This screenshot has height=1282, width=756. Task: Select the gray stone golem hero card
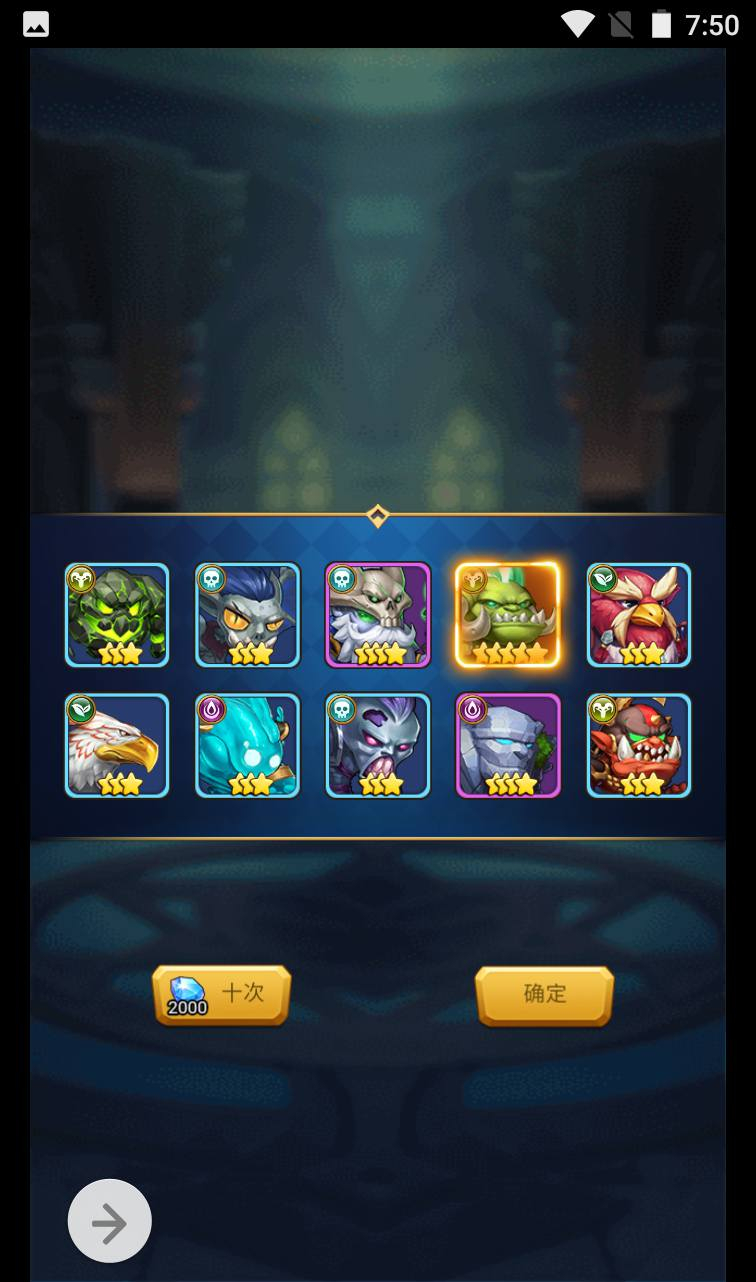pos(508,745)
